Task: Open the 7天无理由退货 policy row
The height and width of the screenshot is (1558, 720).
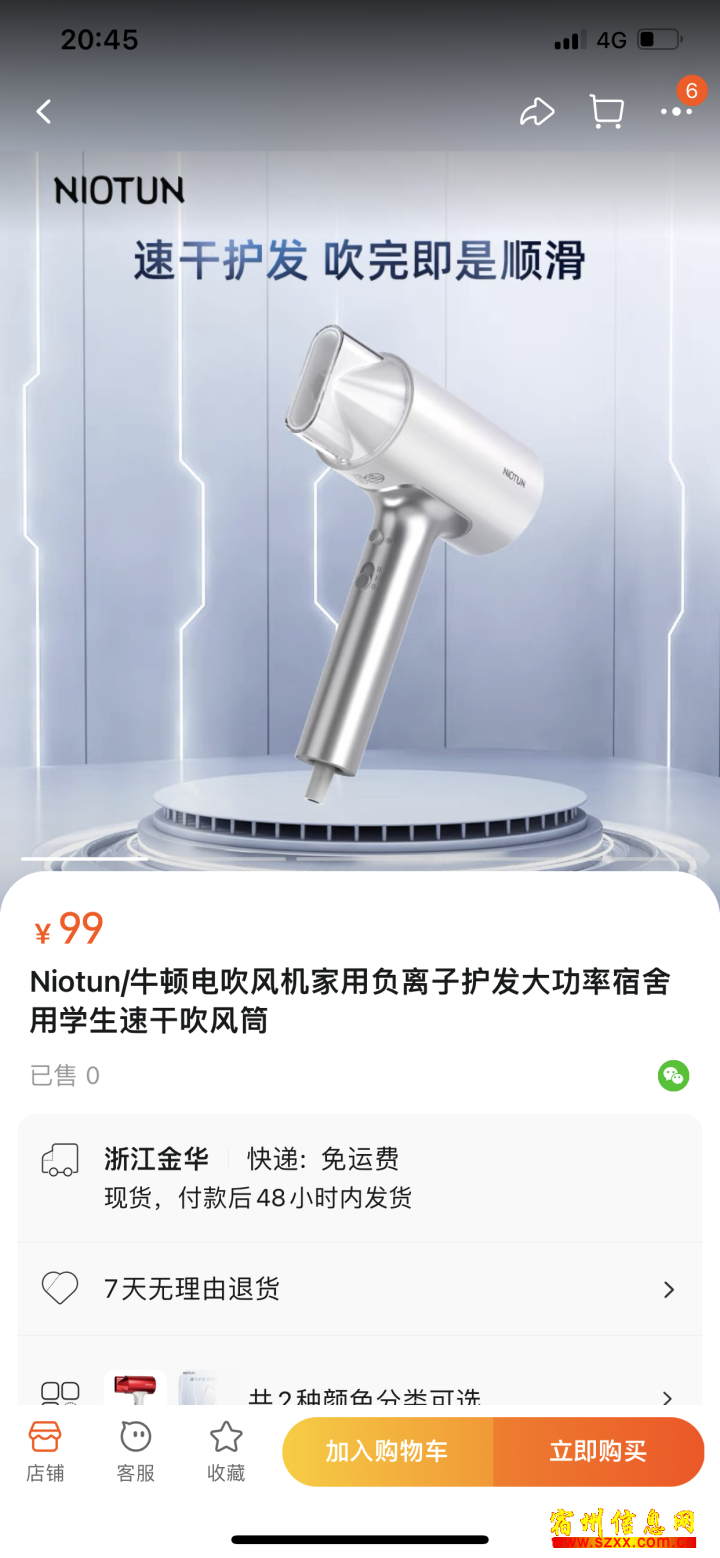Action: [360, 1289]
